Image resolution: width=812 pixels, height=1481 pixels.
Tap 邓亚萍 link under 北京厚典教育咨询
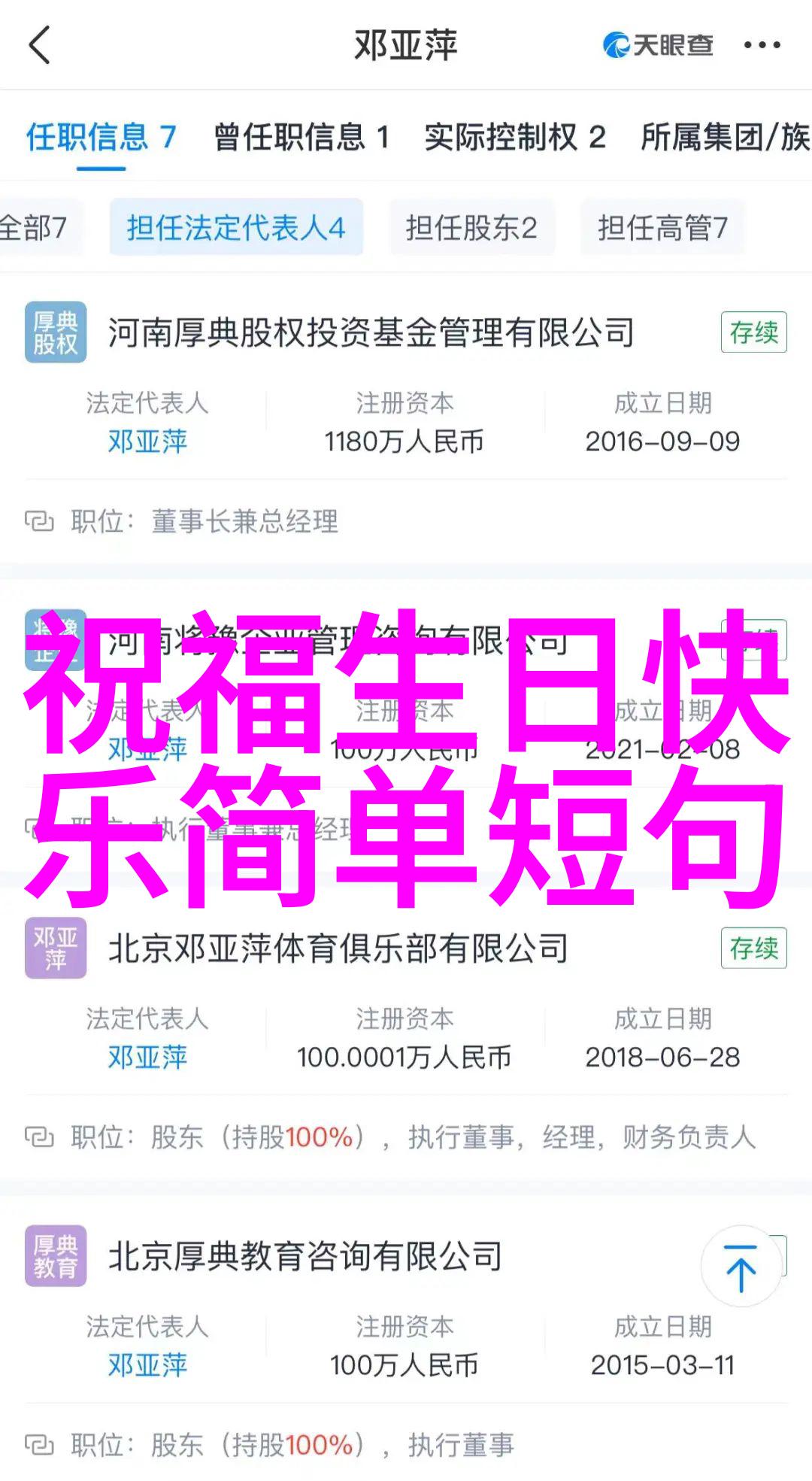tap(147, 1365)
